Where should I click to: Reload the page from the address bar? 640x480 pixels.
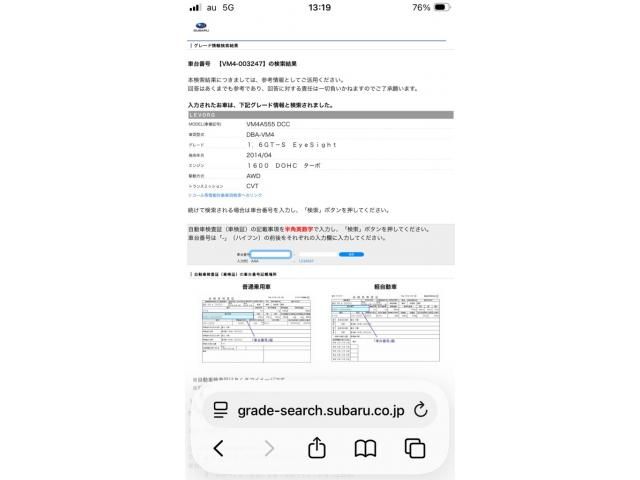(x=420, y=409)
